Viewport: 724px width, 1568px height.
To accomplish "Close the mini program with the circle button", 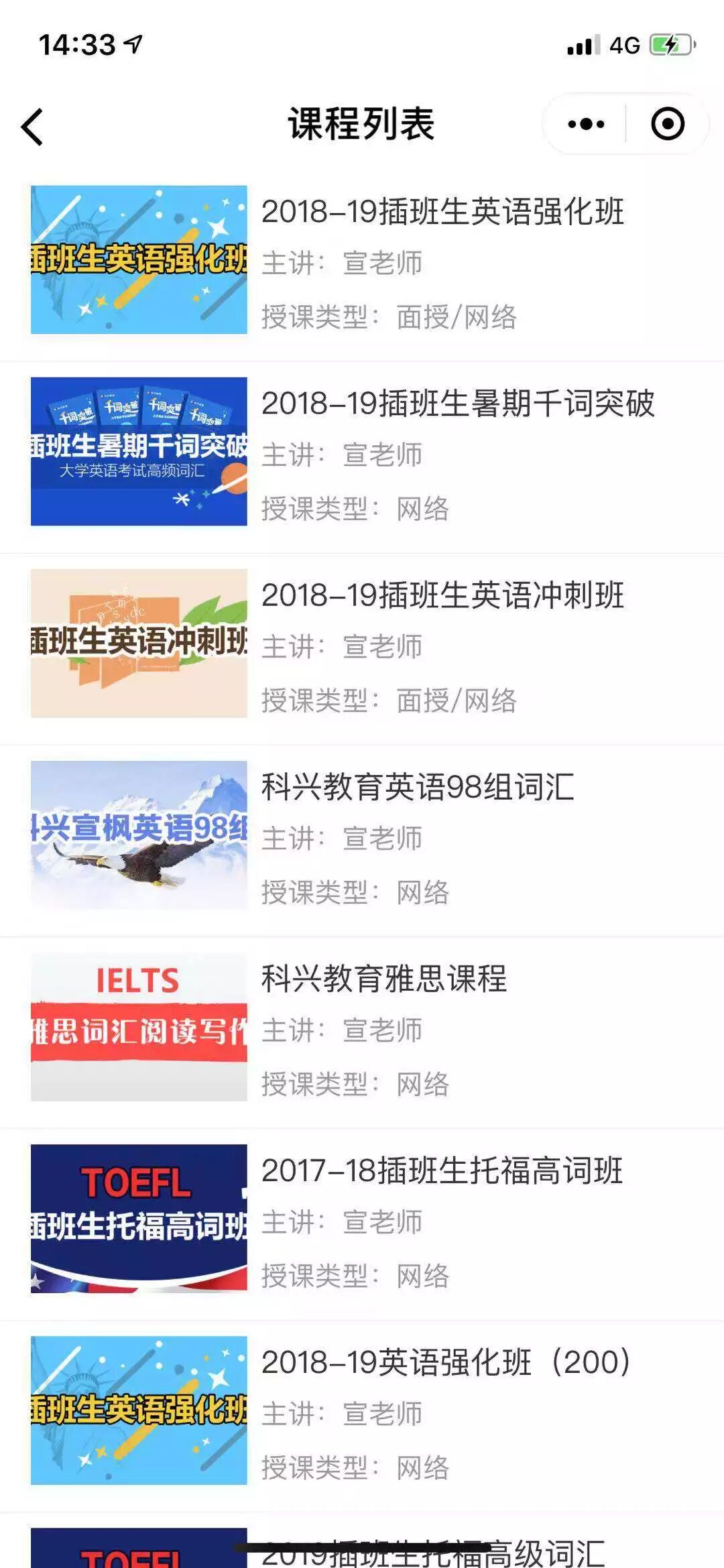I will [667, 124].
